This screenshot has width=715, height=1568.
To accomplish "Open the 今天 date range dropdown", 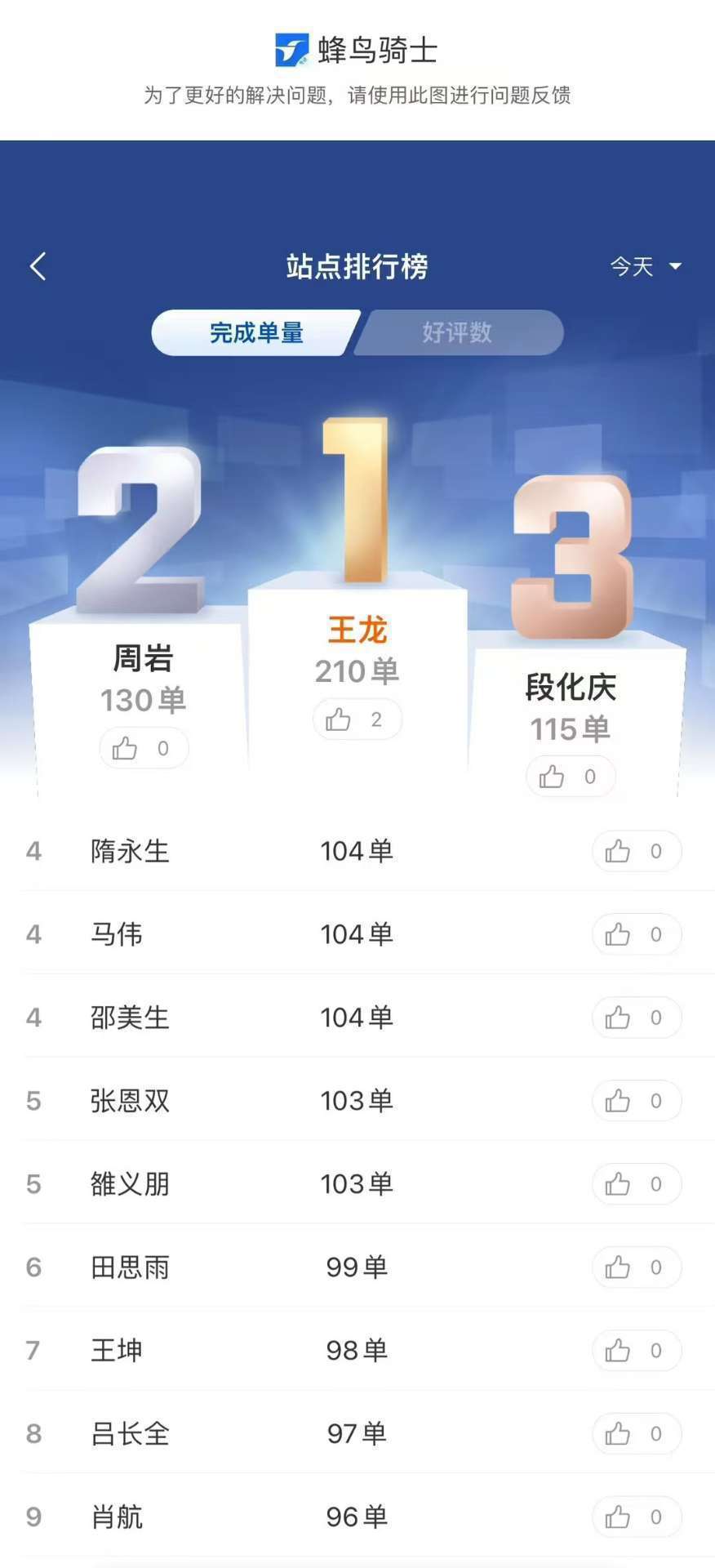I will (x=645, y=267).
